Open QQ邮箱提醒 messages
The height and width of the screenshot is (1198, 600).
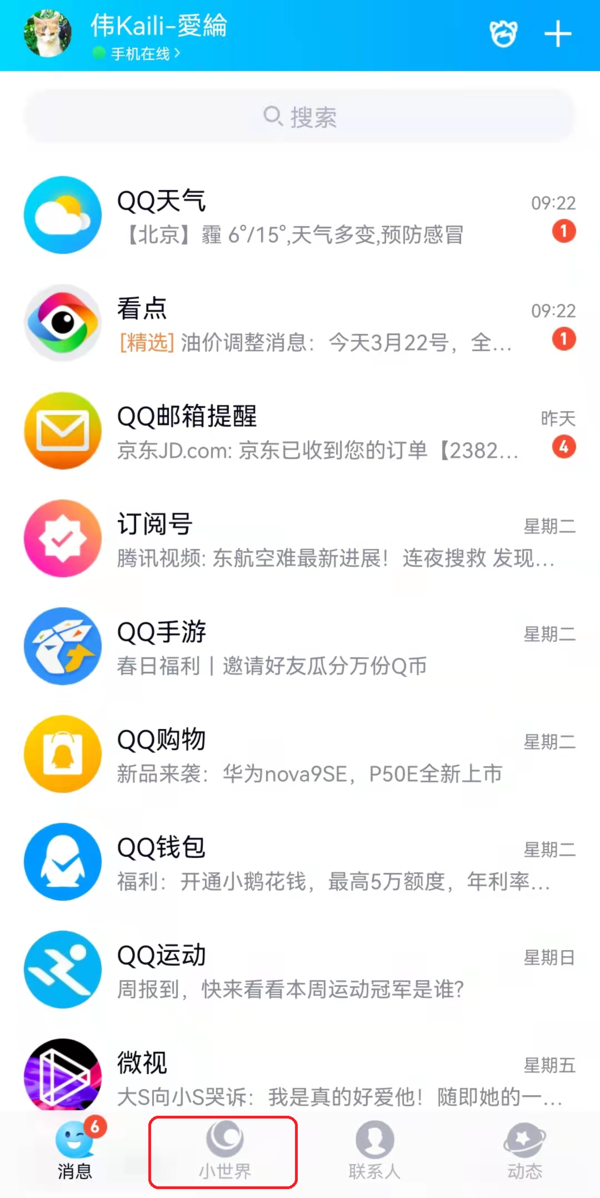pos(300,432)
